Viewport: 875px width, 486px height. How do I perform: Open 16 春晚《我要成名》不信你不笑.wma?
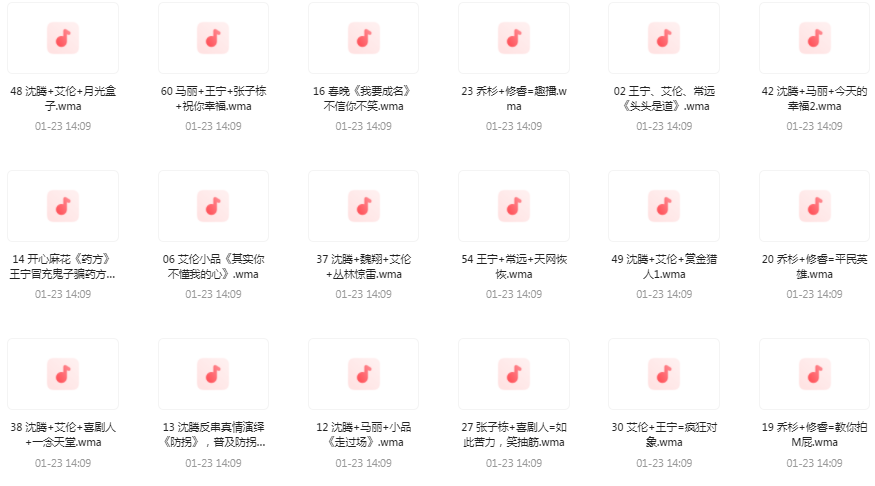click(364, 39)
